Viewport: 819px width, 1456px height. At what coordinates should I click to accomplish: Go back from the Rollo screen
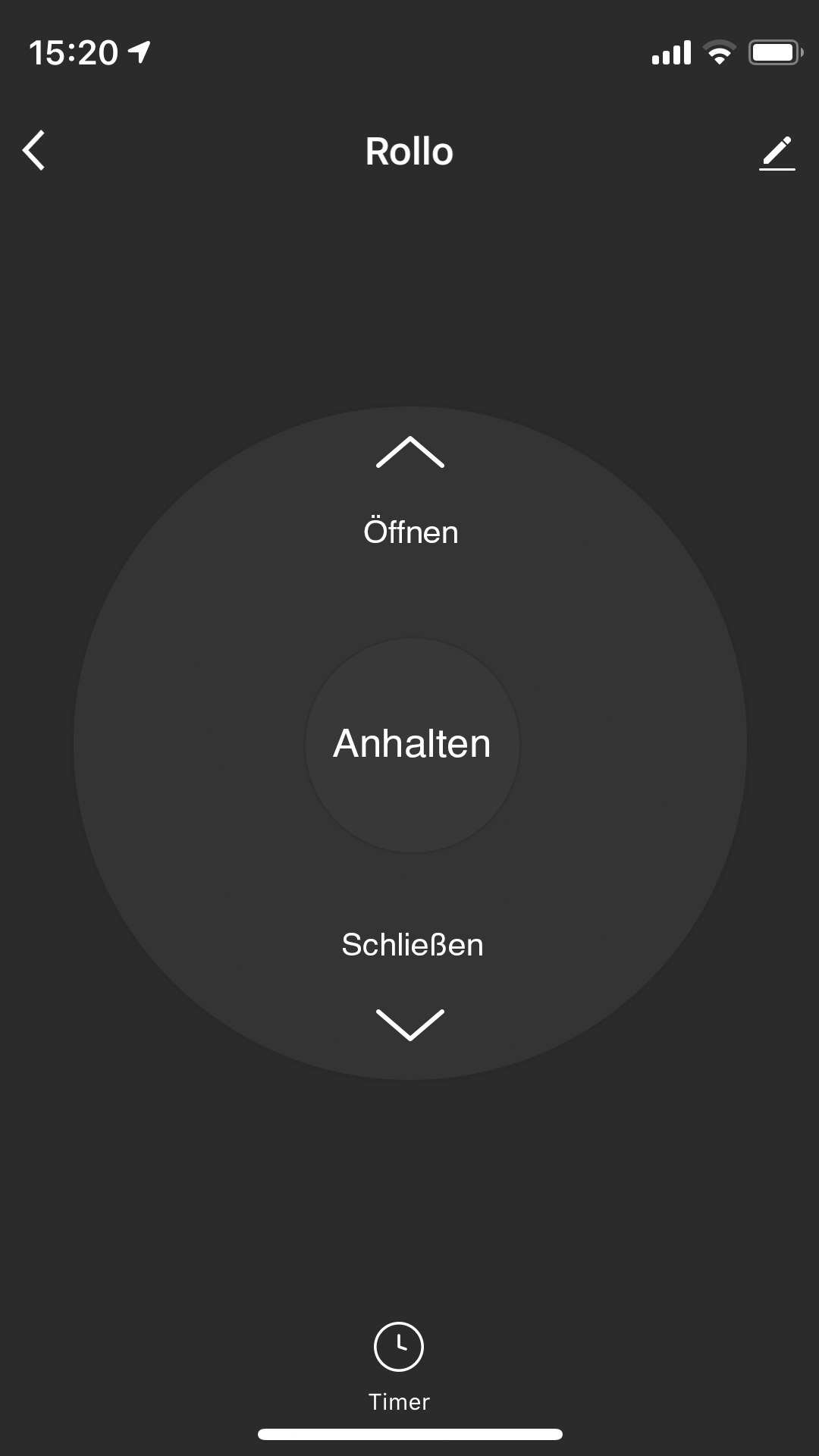pyautogui.click(x=35, y=150)
